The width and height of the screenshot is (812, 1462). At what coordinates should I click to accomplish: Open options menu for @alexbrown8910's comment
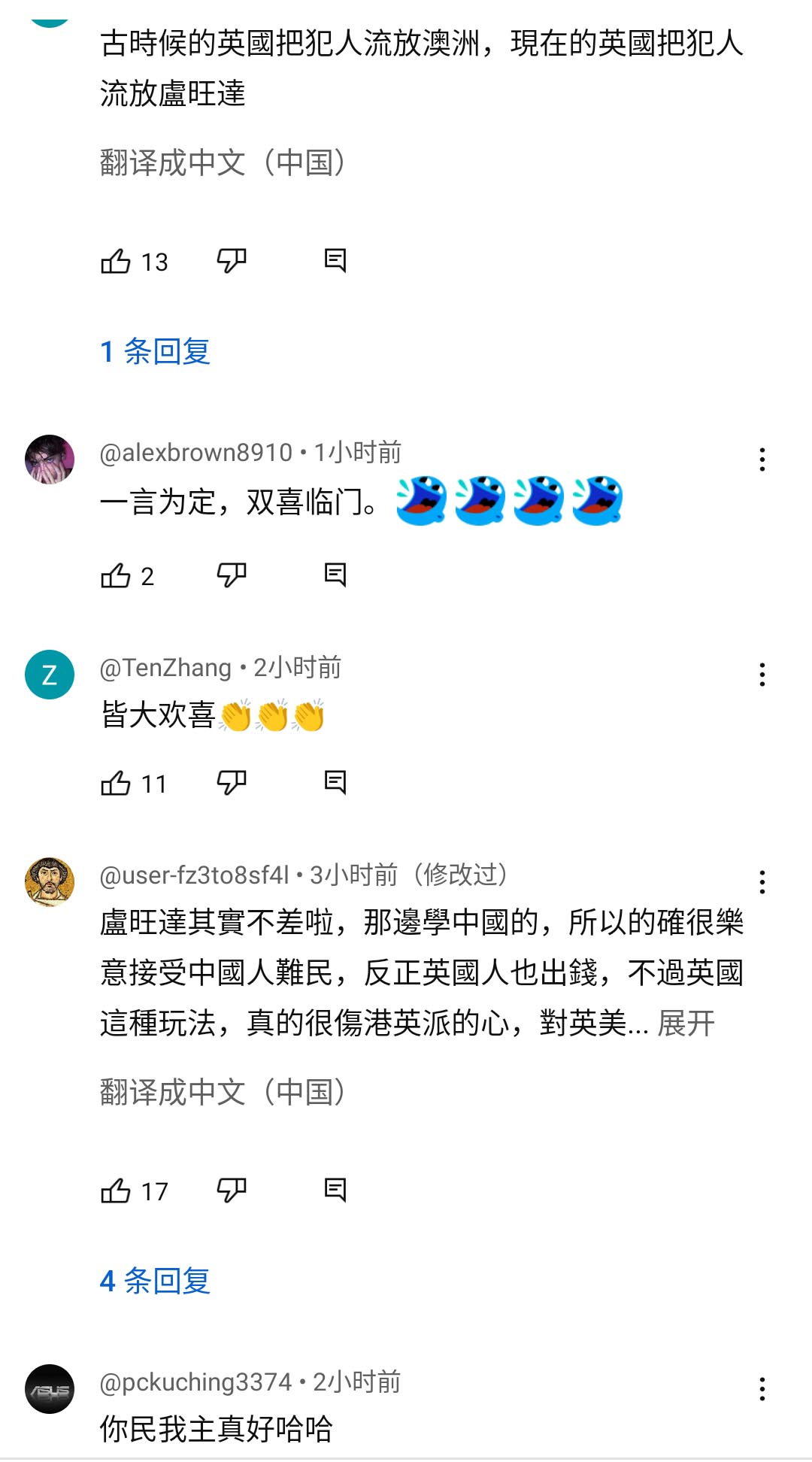(762, 460)
